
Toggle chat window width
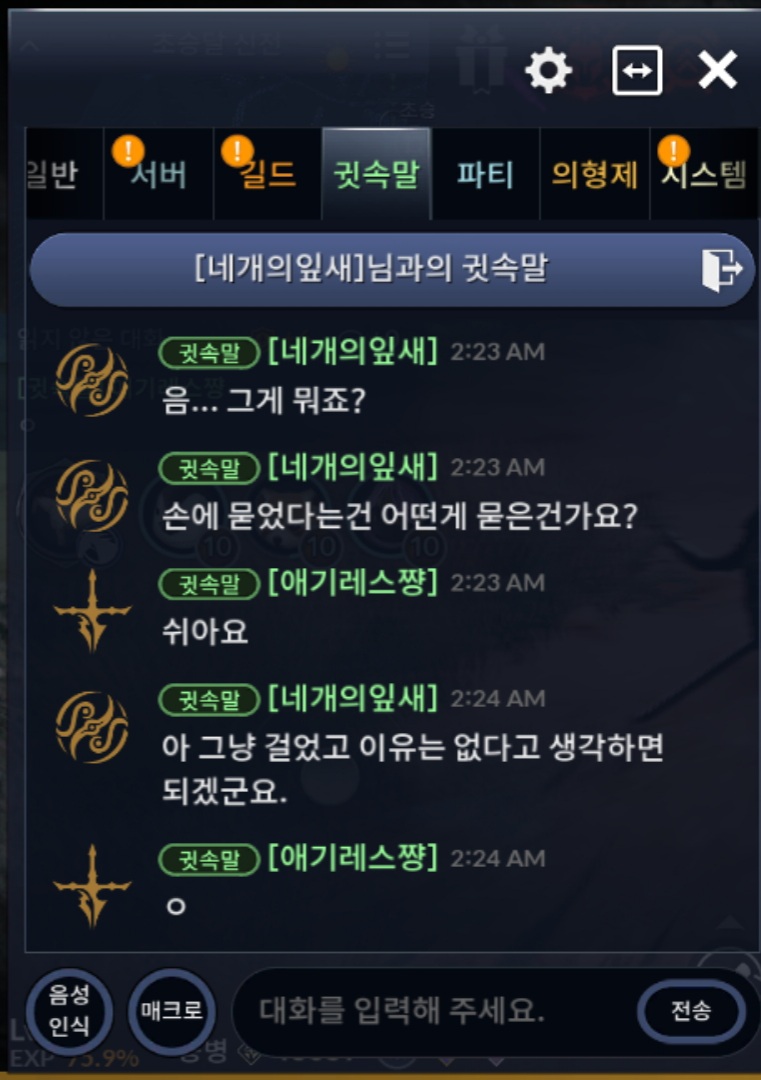(637, 71)
